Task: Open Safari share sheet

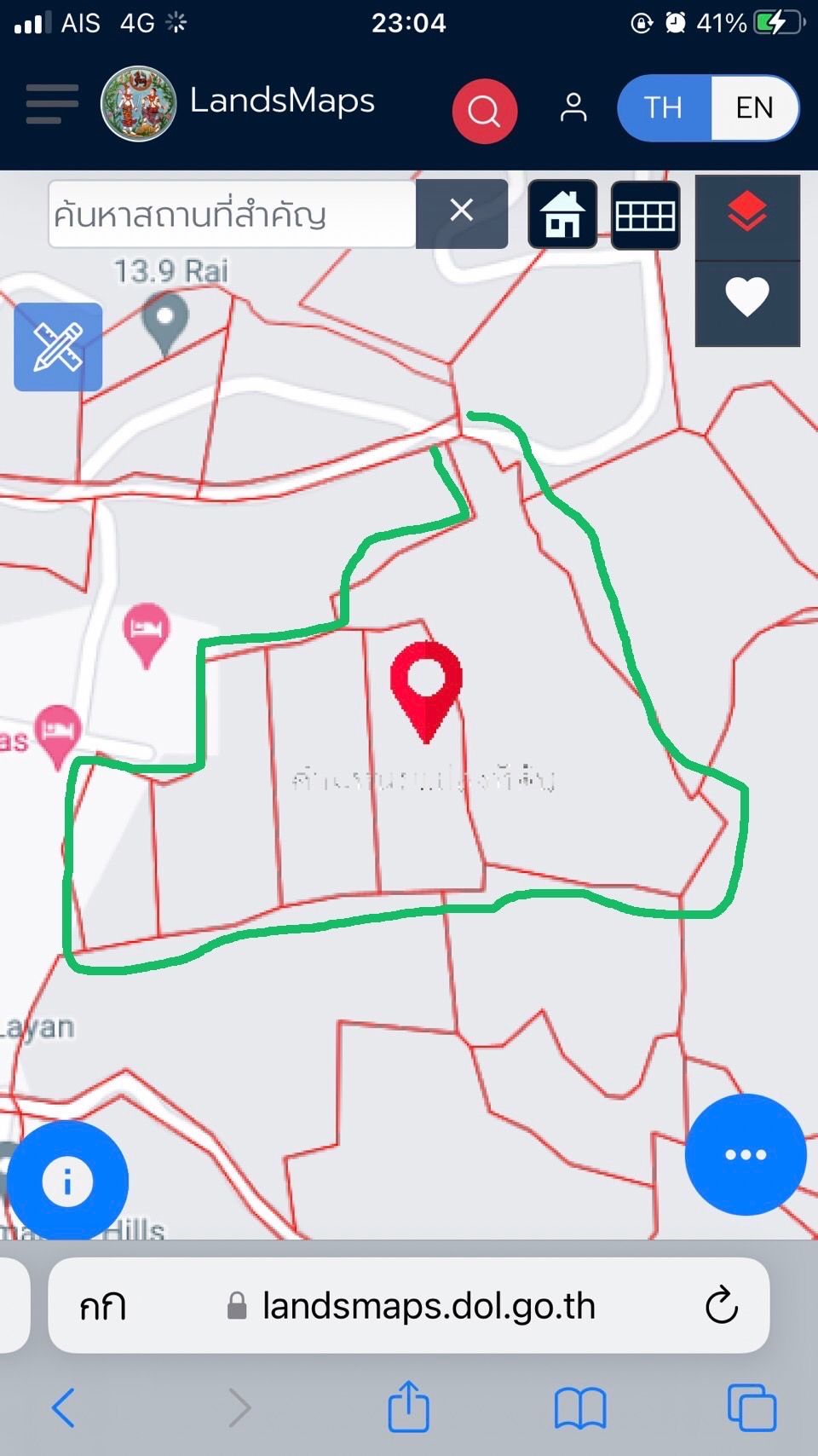Action: (408, 1407)
